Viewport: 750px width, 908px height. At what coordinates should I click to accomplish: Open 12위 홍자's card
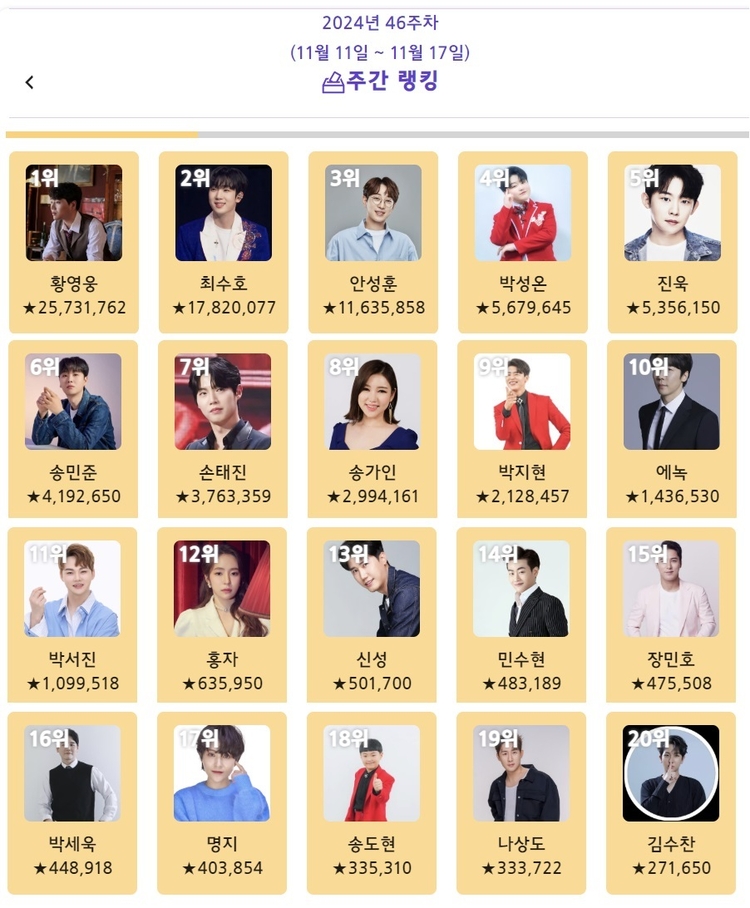point(222,615)
